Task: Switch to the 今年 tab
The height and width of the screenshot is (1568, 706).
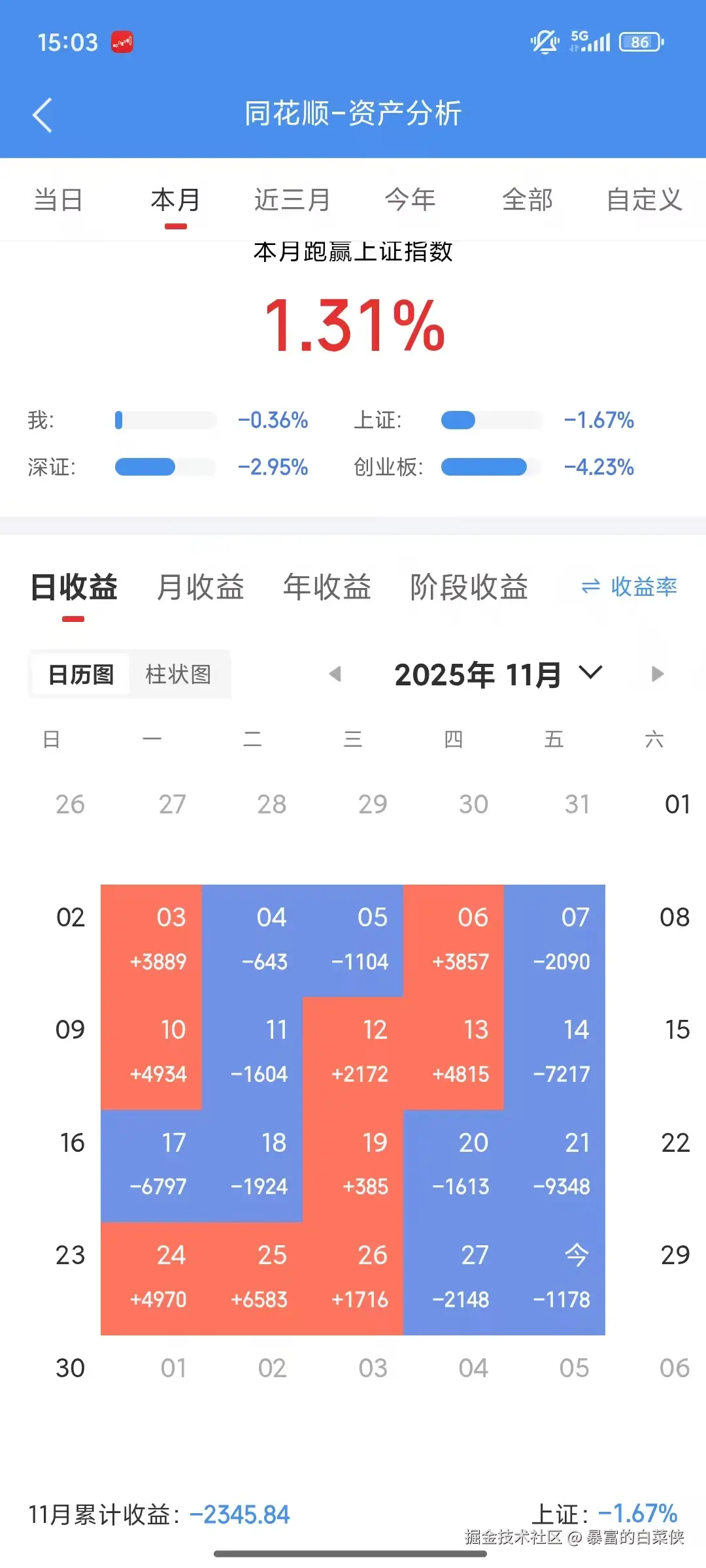Action: pos(411,200)
